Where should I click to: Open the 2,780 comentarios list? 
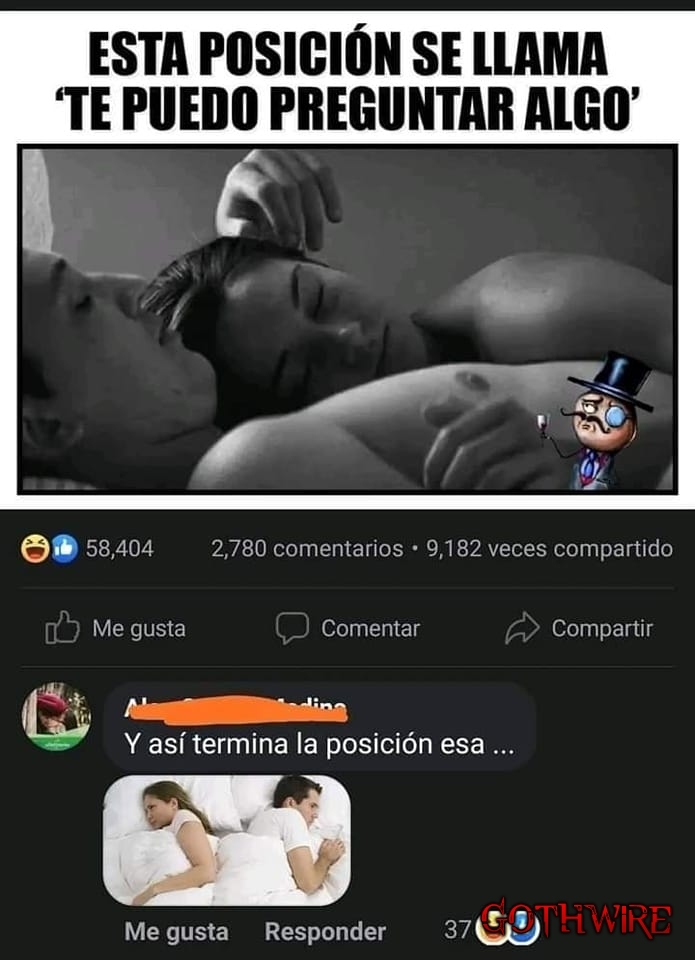306,548
